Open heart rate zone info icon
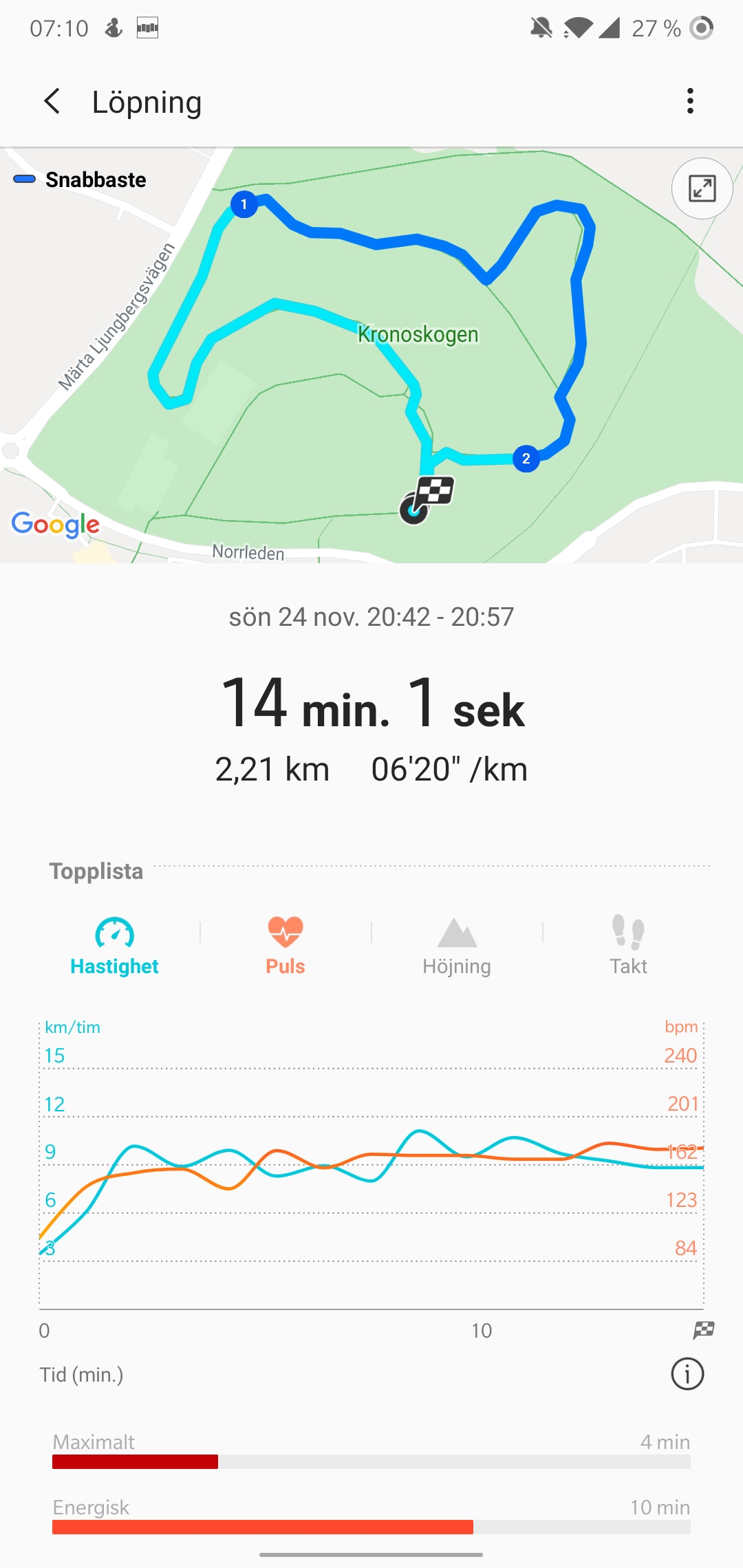743x1568 pixels. (x=687, y=1374)
